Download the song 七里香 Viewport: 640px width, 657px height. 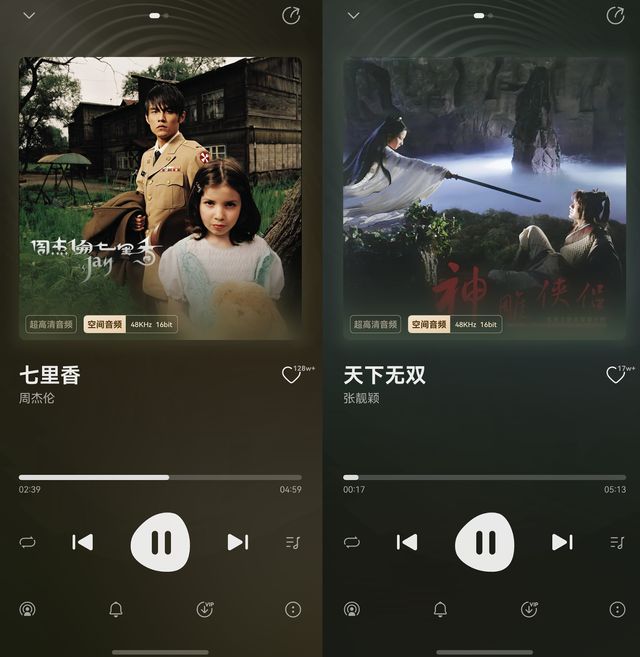tap(205, 609)
